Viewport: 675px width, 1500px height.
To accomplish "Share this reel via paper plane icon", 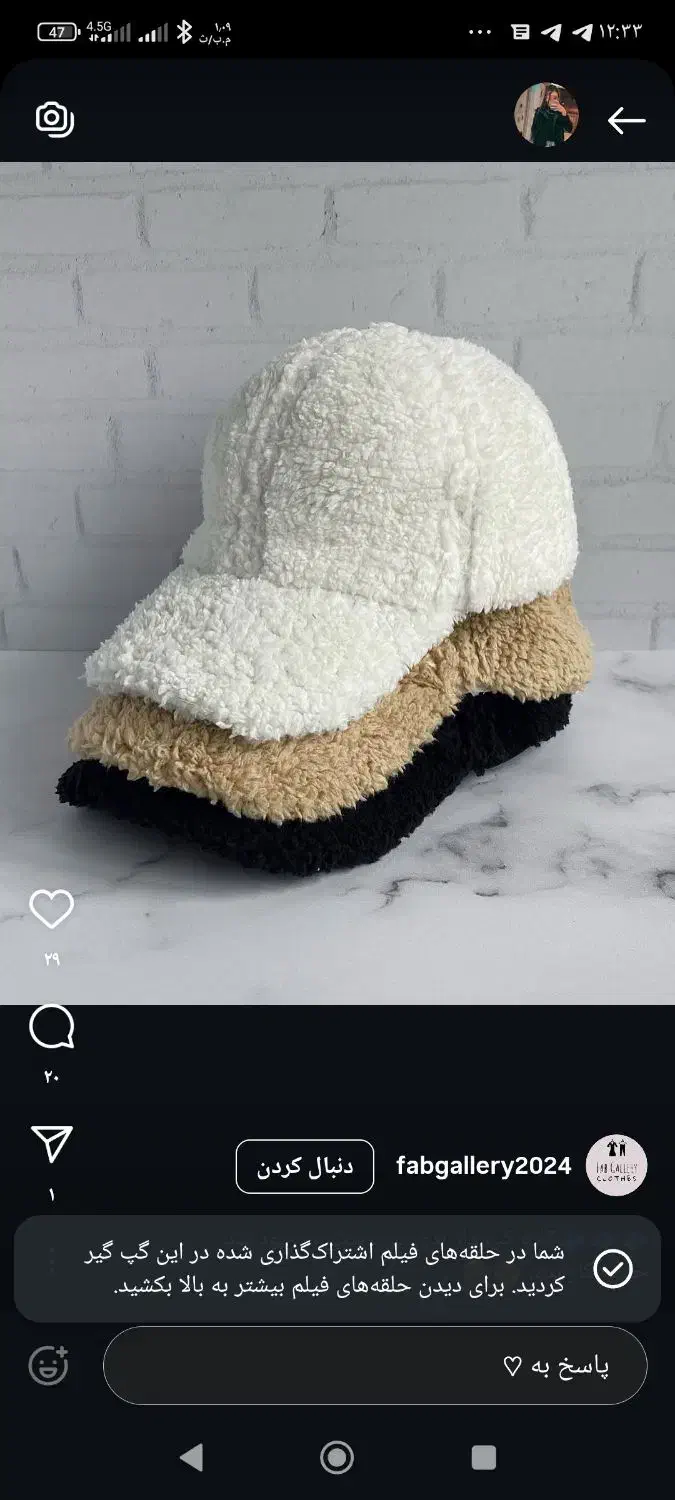I will coord(52,1144).
